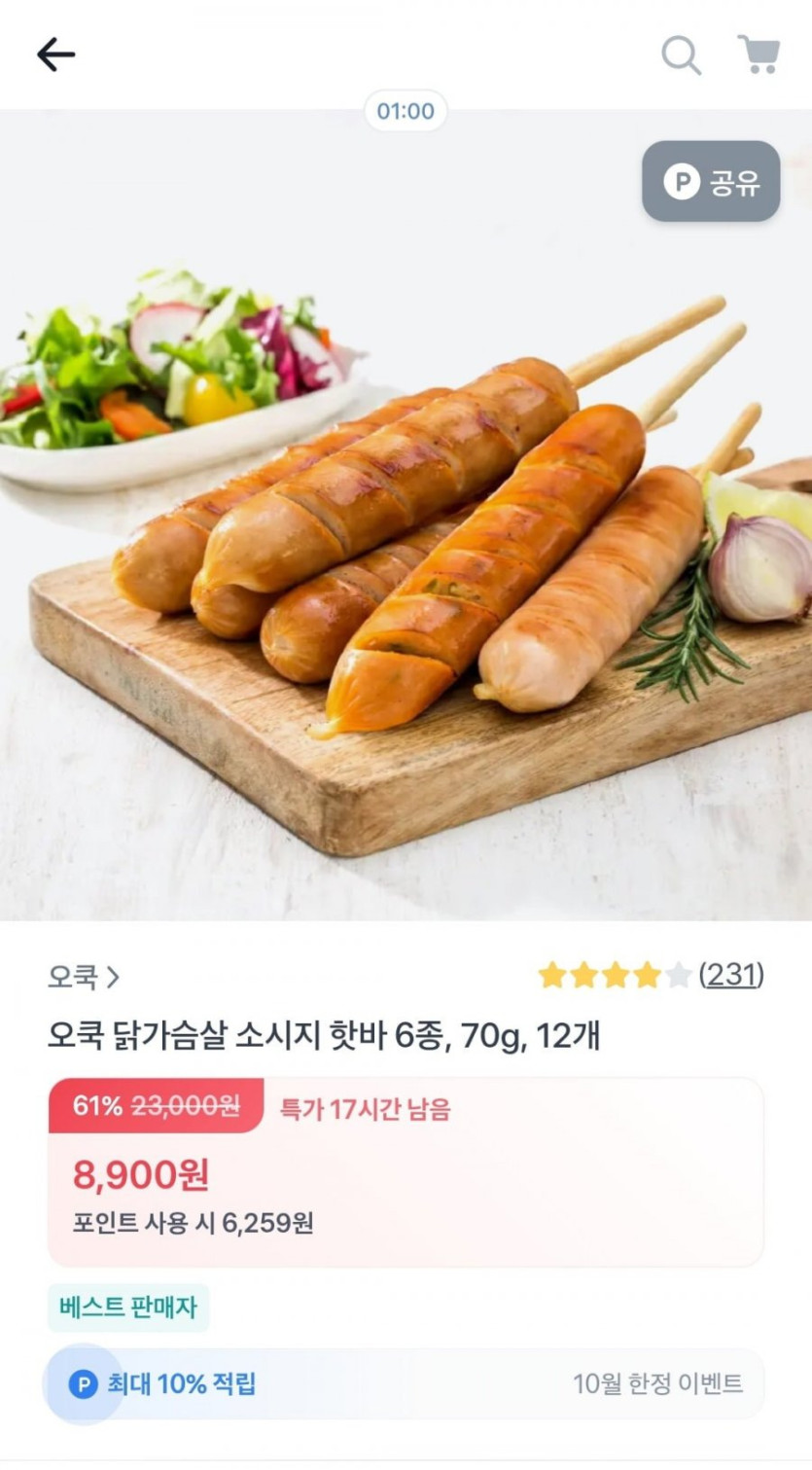
Task: Tap the 공유 share button
Action: click(711, 182)
